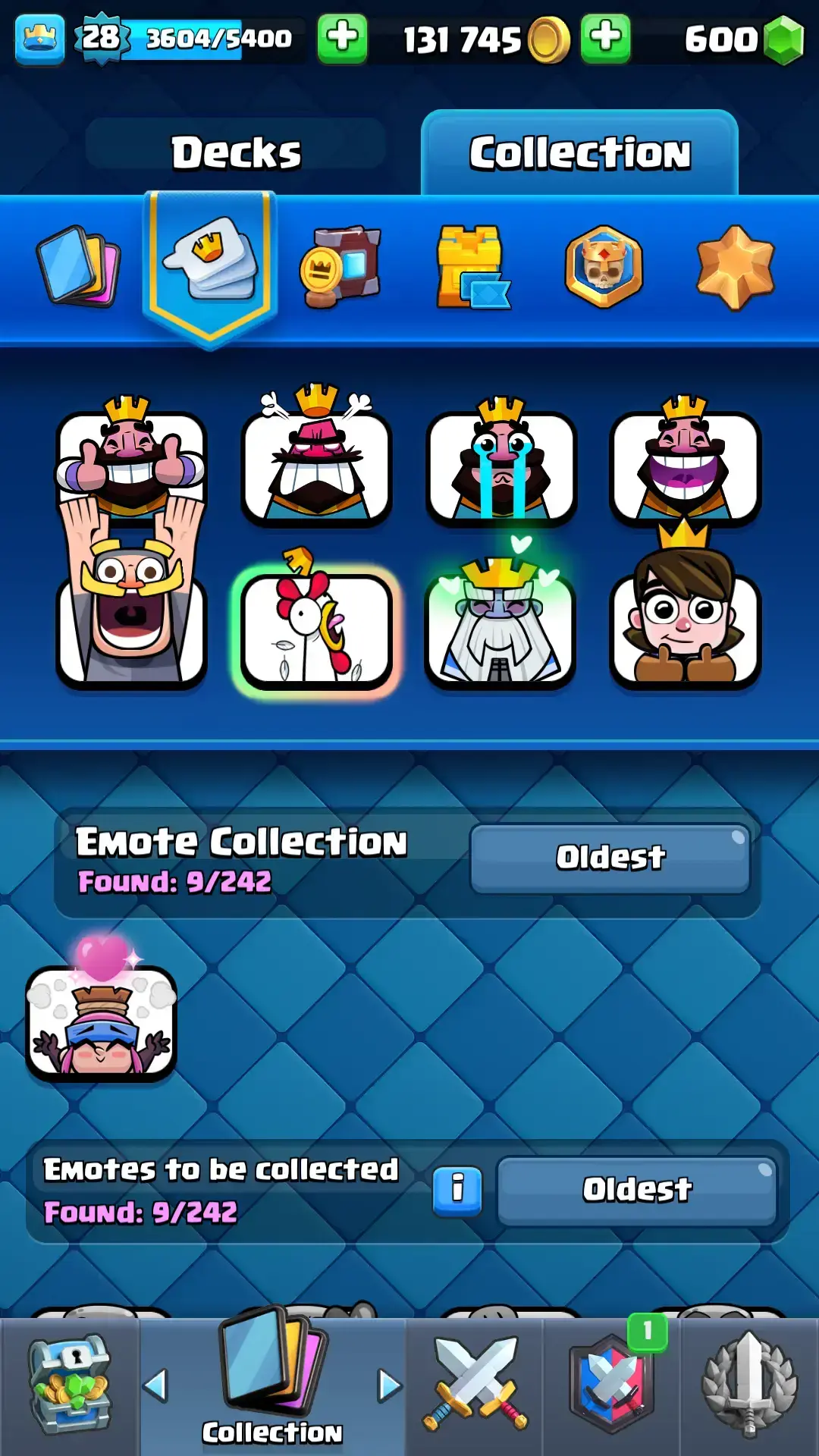
Task: Change sort order for Emotes to be collected
Action: [x=636, y=1190]
